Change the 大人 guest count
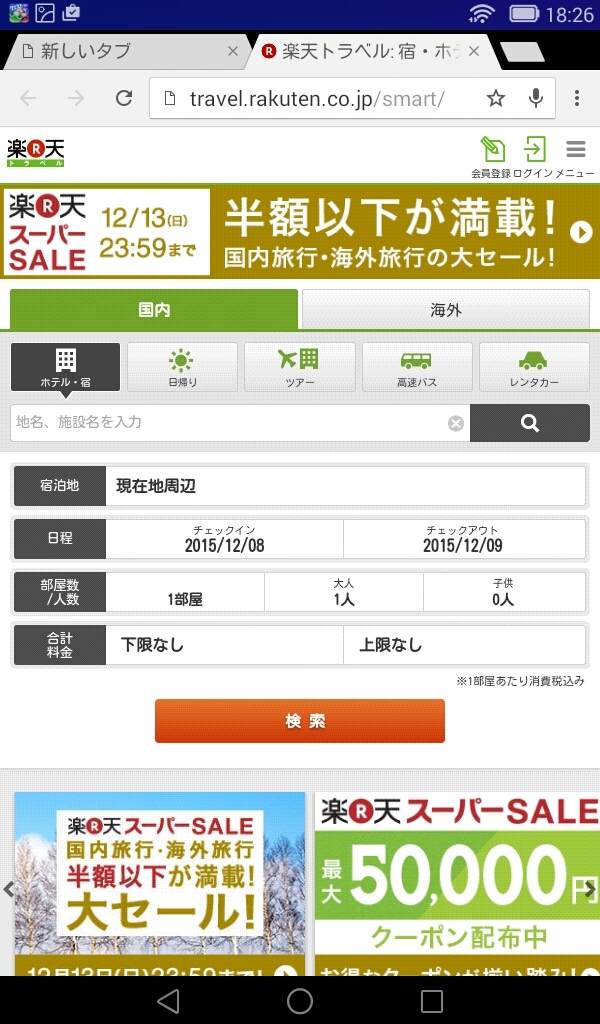 (343, 592)
